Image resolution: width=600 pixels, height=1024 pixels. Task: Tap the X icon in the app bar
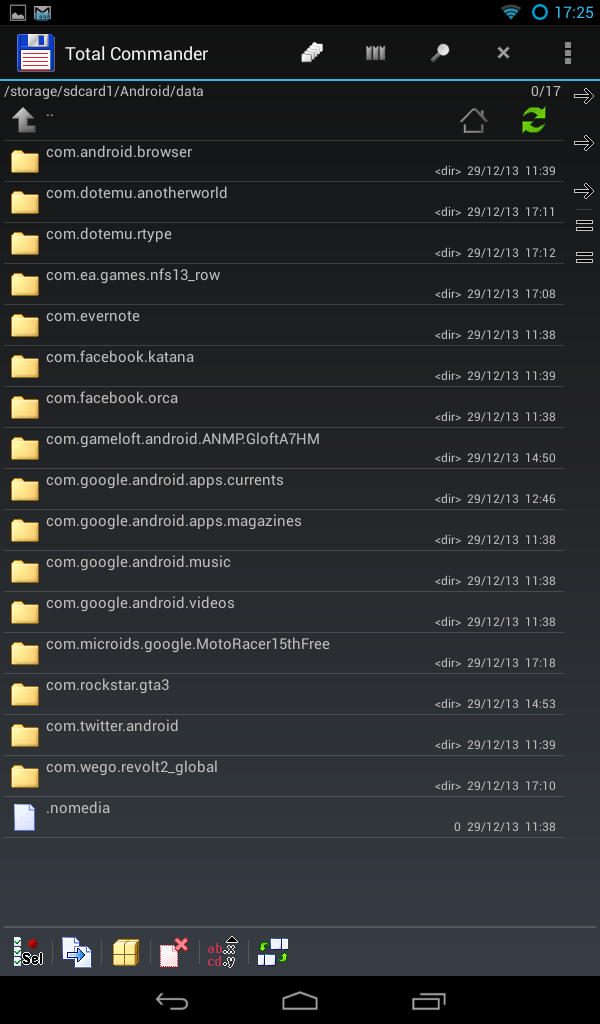click(503, 53)
